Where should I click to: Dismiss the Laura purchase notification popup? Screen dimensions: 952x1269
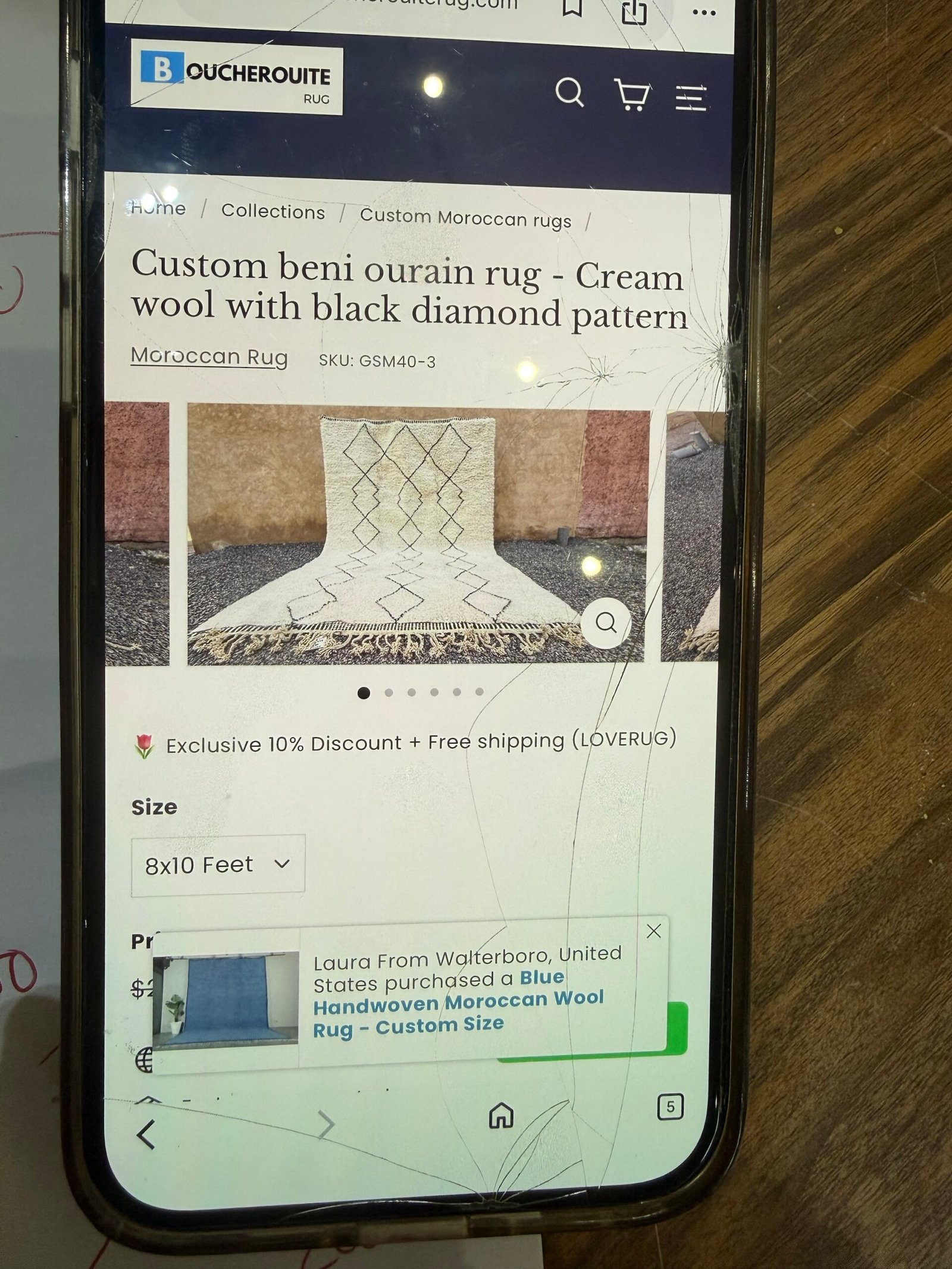(653, 932)
